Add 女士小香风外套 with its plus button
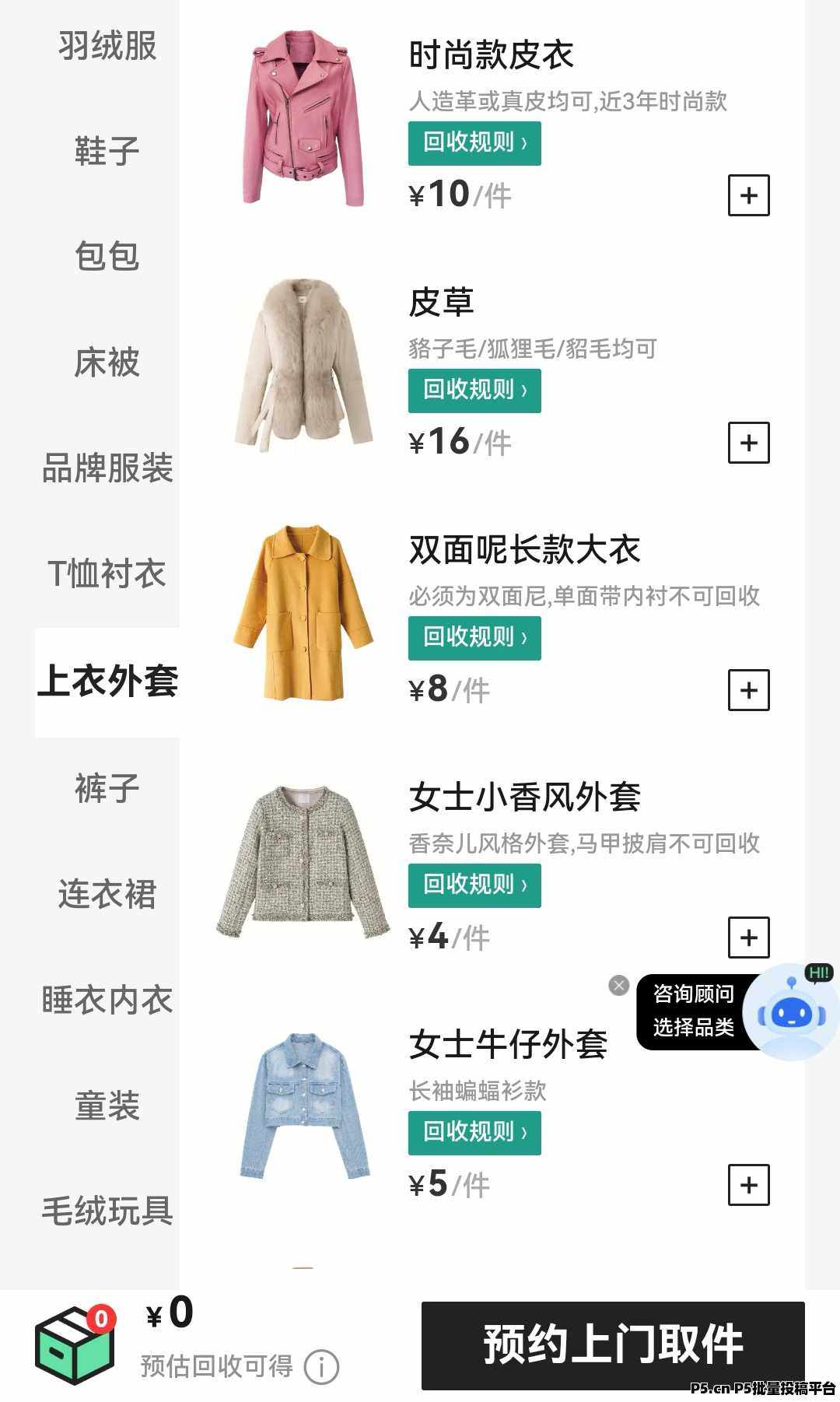The width and height of the screenshot is (840, 1402). [748, 938]
